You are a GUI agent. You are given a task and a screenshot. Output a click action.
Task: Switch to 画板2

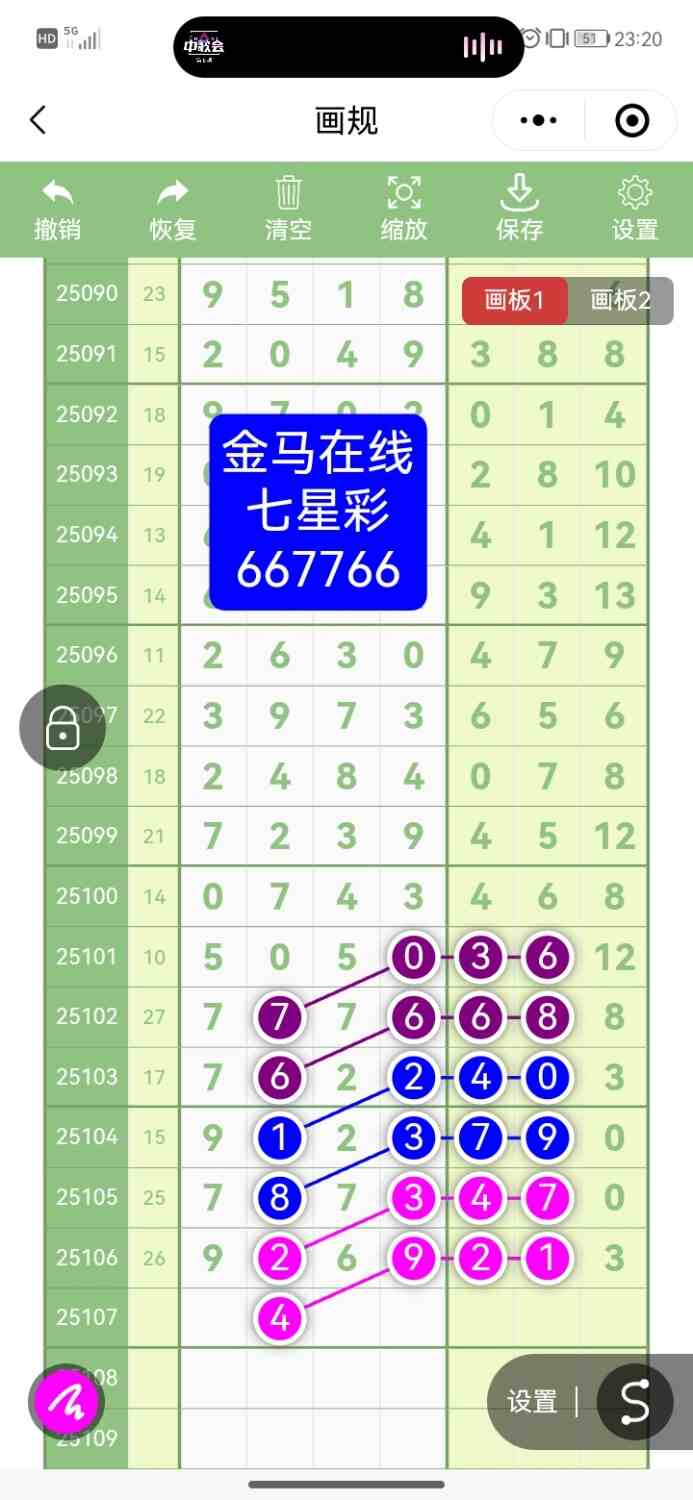[620, 301]
